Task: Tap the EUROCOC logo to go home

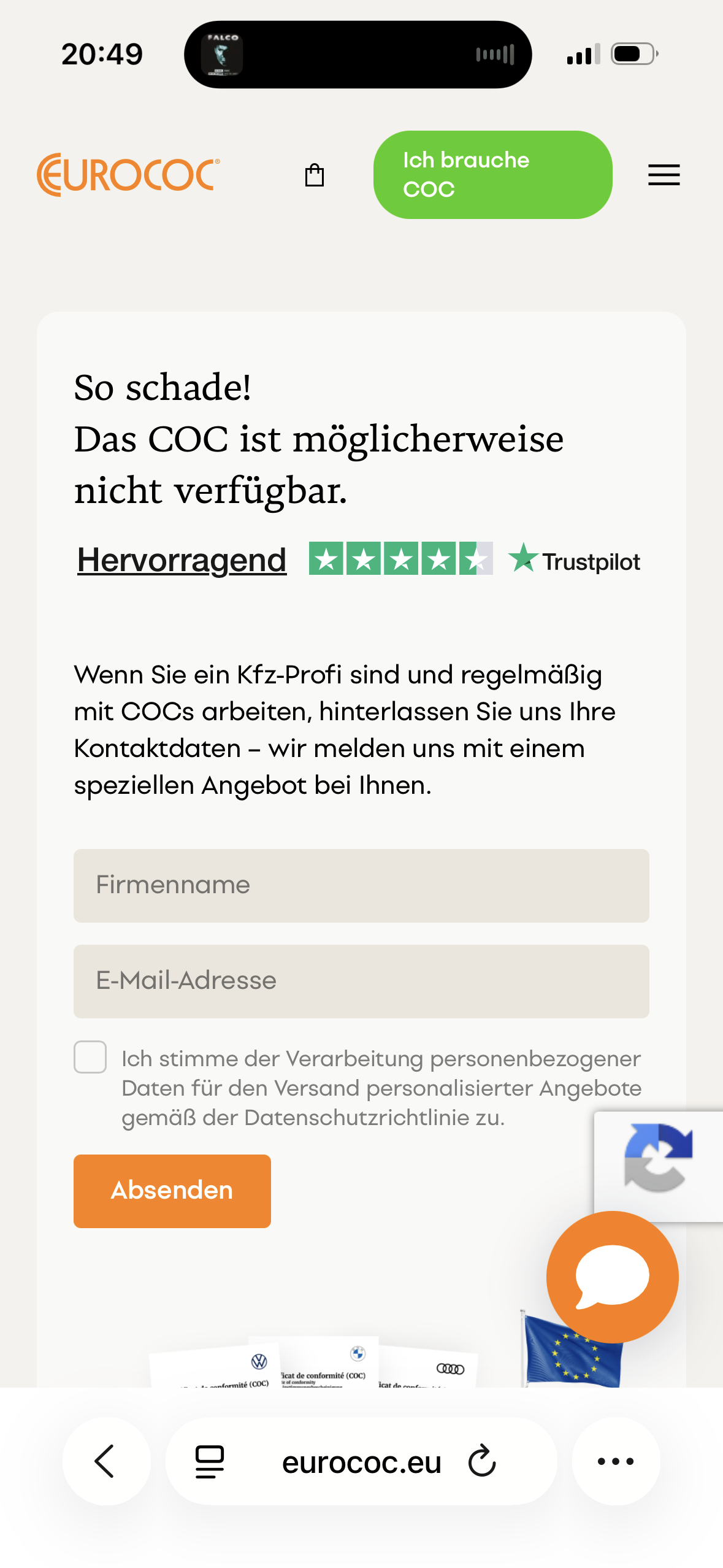Action: 128,175
